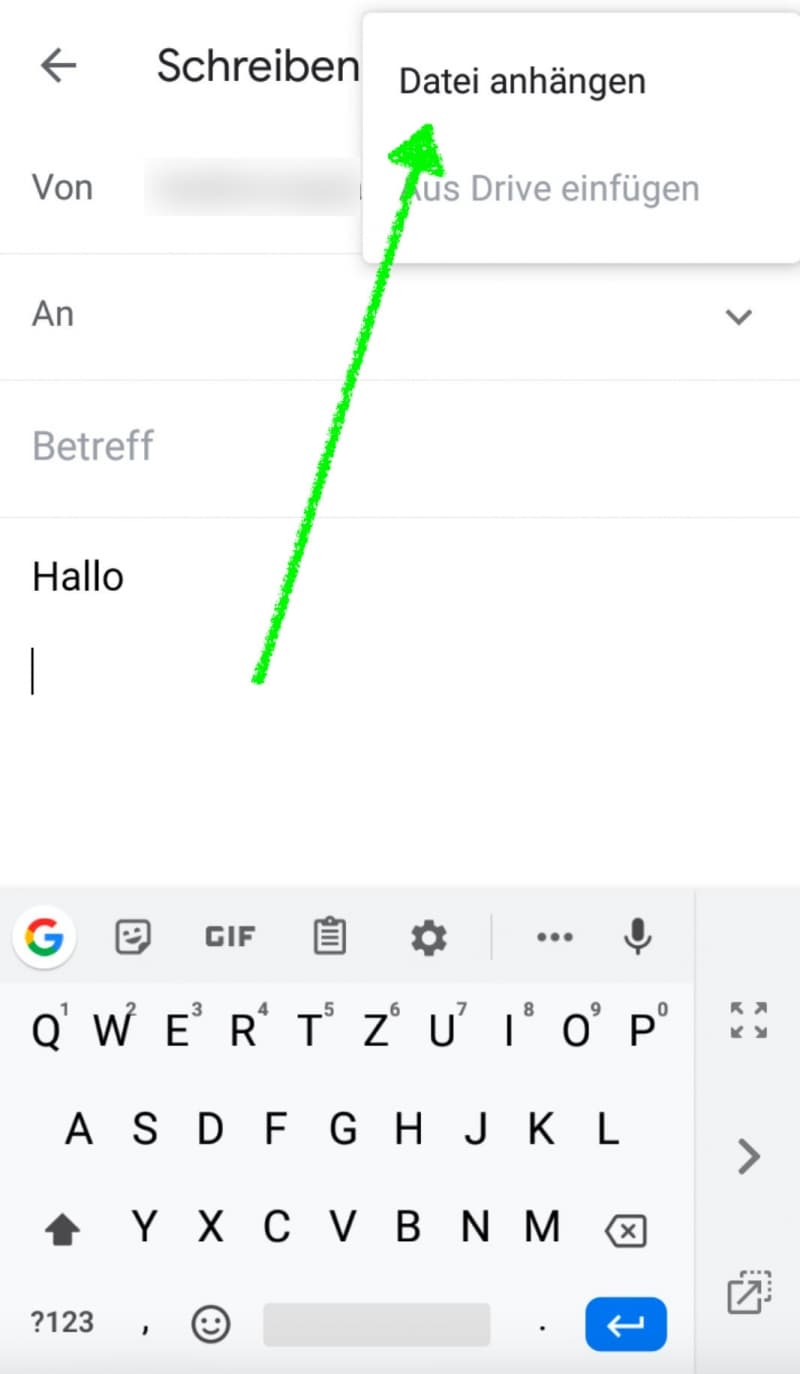Open the emoji keyboard
Screen dimensions: 800x1374
point(210,1325)
